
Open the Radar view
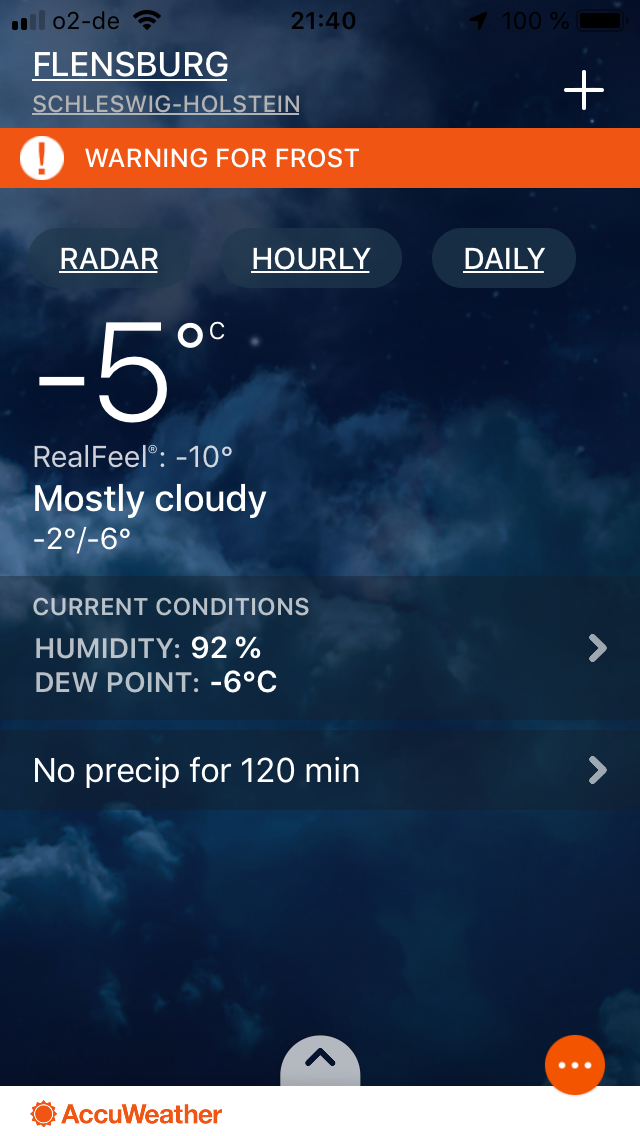(109, 259)
